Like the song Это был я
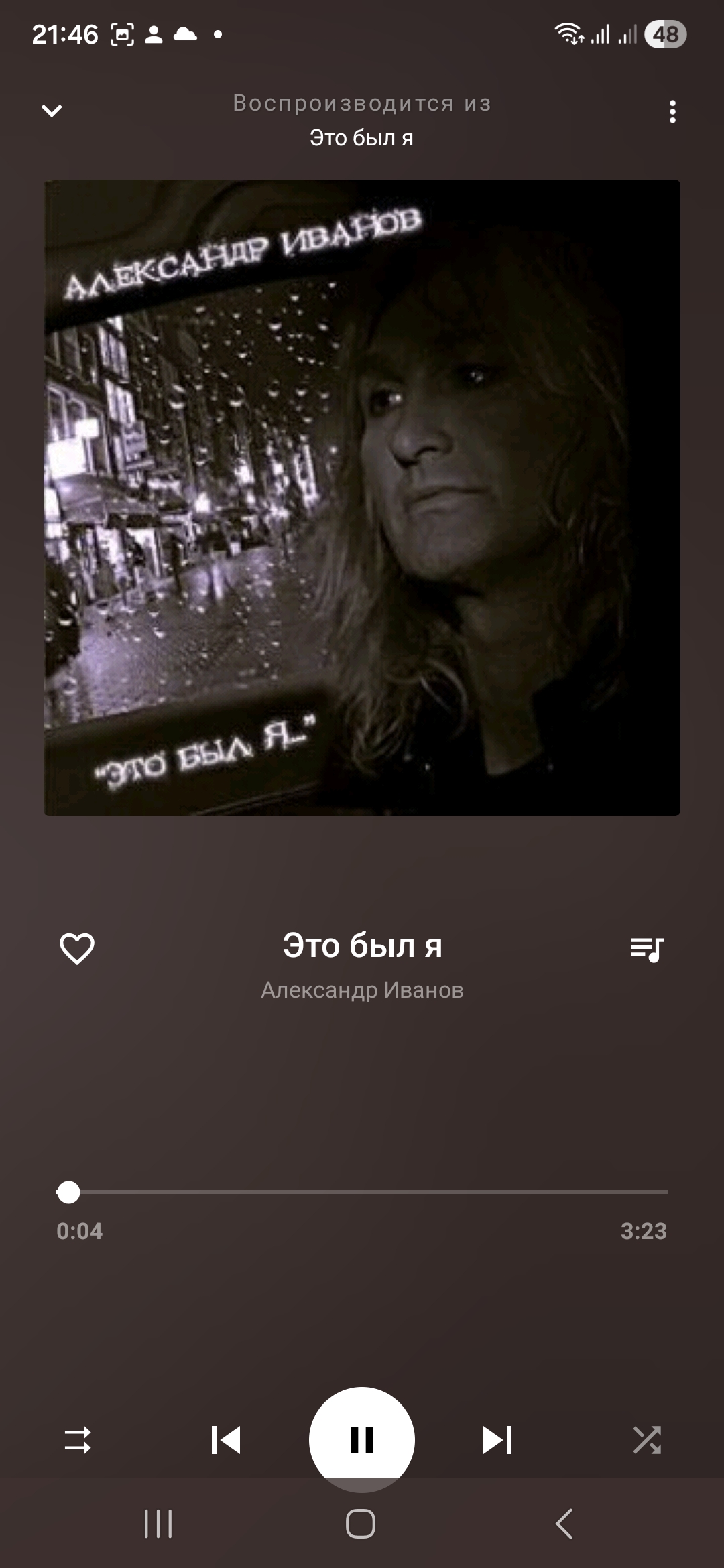Image resolution: width=724 pixels, height=1568 pixels. coord(77,948)
